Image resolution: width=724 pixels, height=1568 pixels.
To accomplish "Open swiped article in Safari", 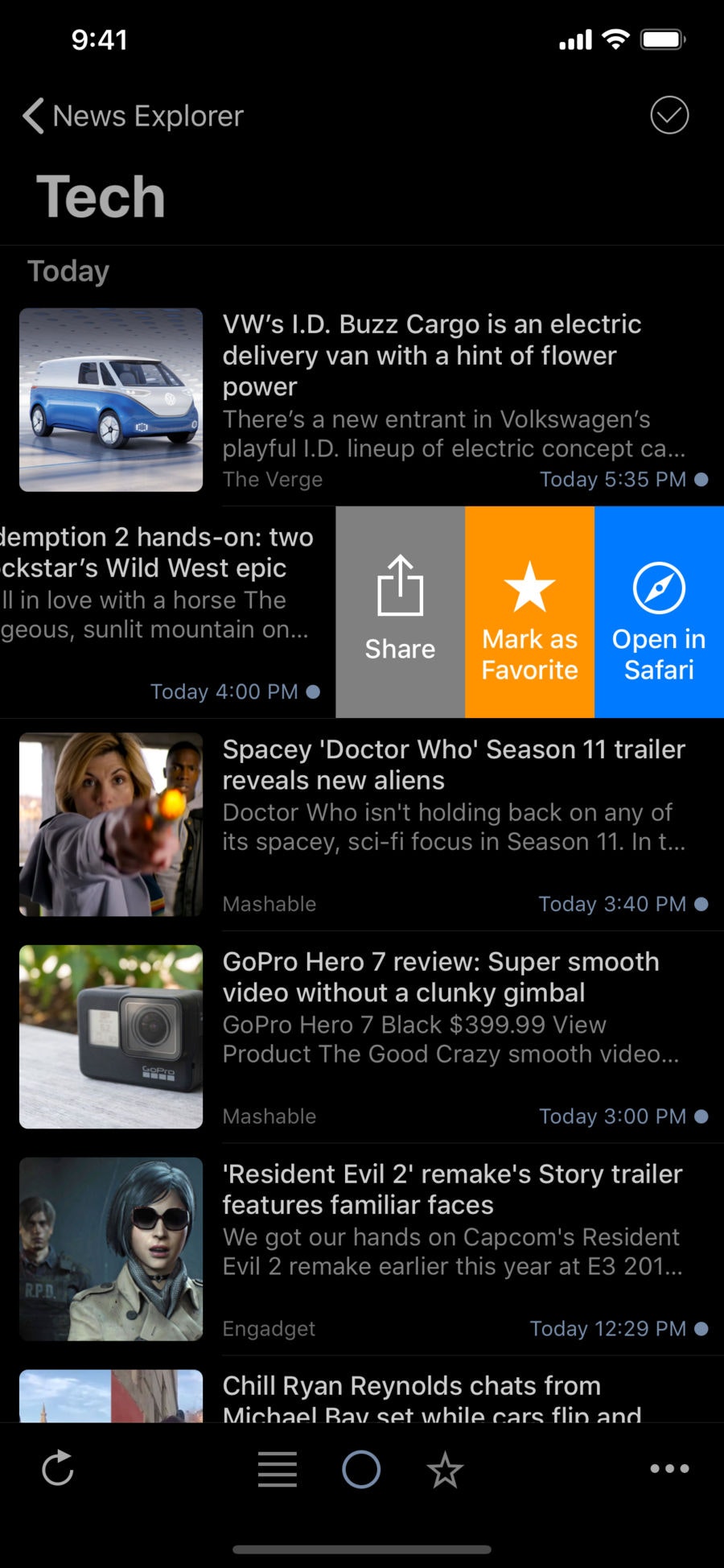I will [658, 610].
